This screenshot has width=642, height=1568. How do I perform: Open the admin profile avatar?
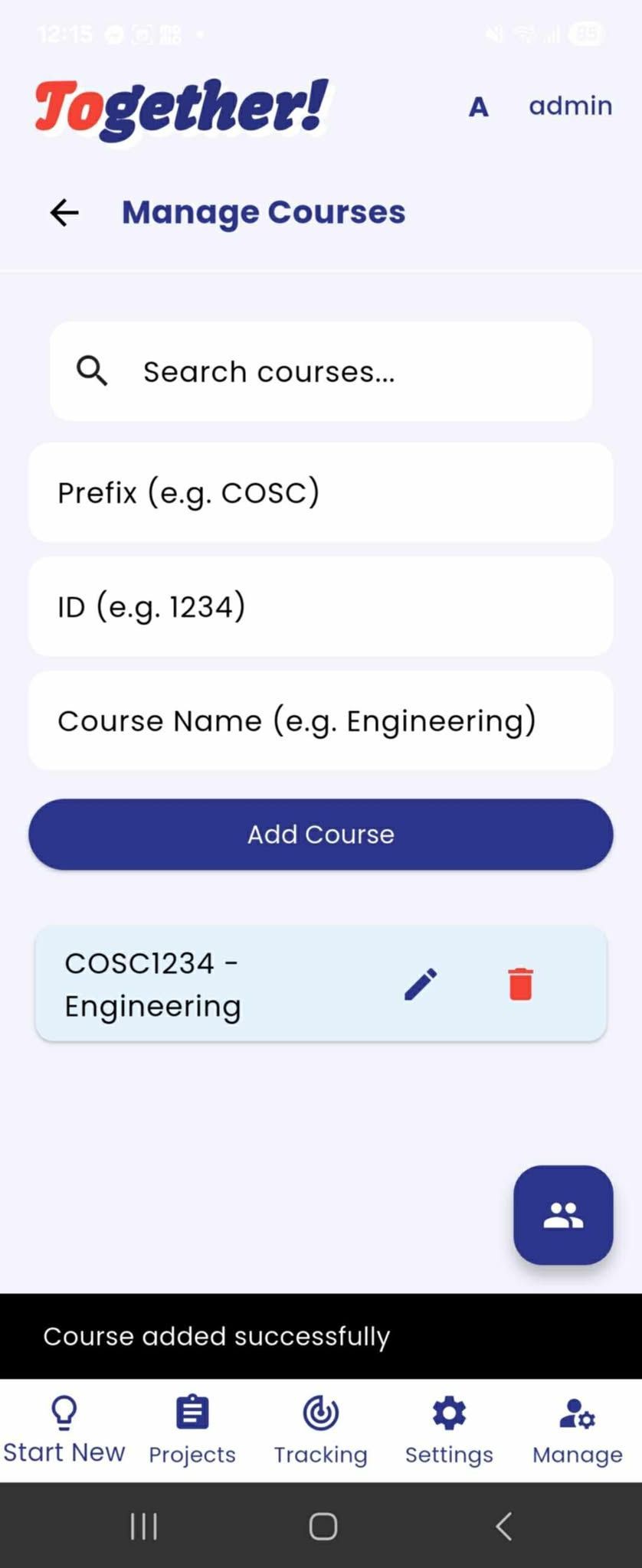point(479,106)
